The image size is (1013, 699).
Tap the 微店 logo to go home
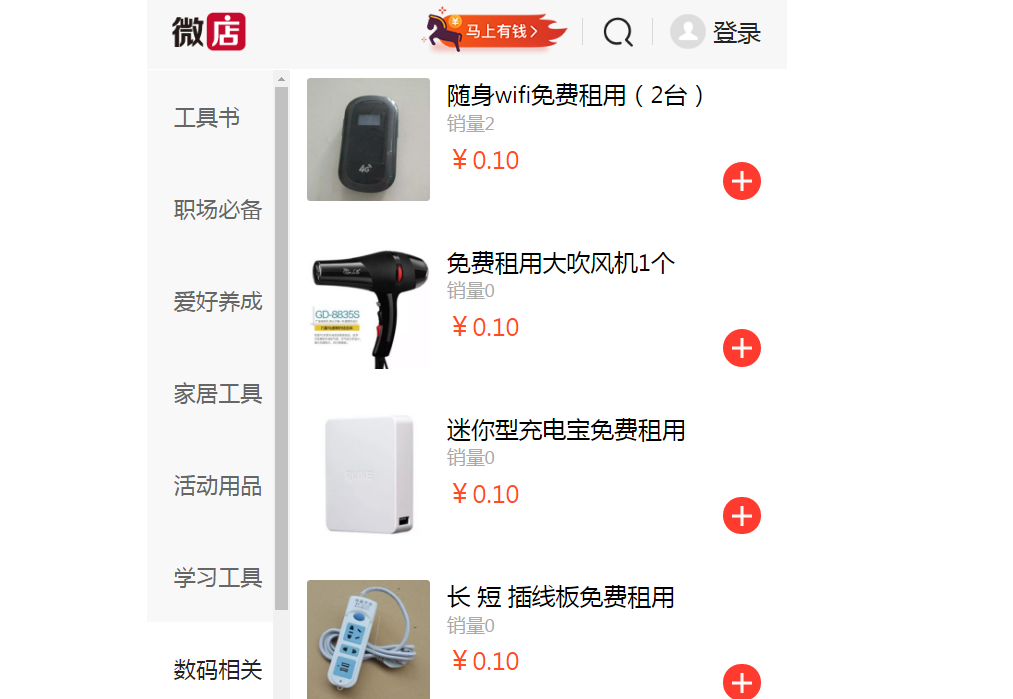coord(208,32)
